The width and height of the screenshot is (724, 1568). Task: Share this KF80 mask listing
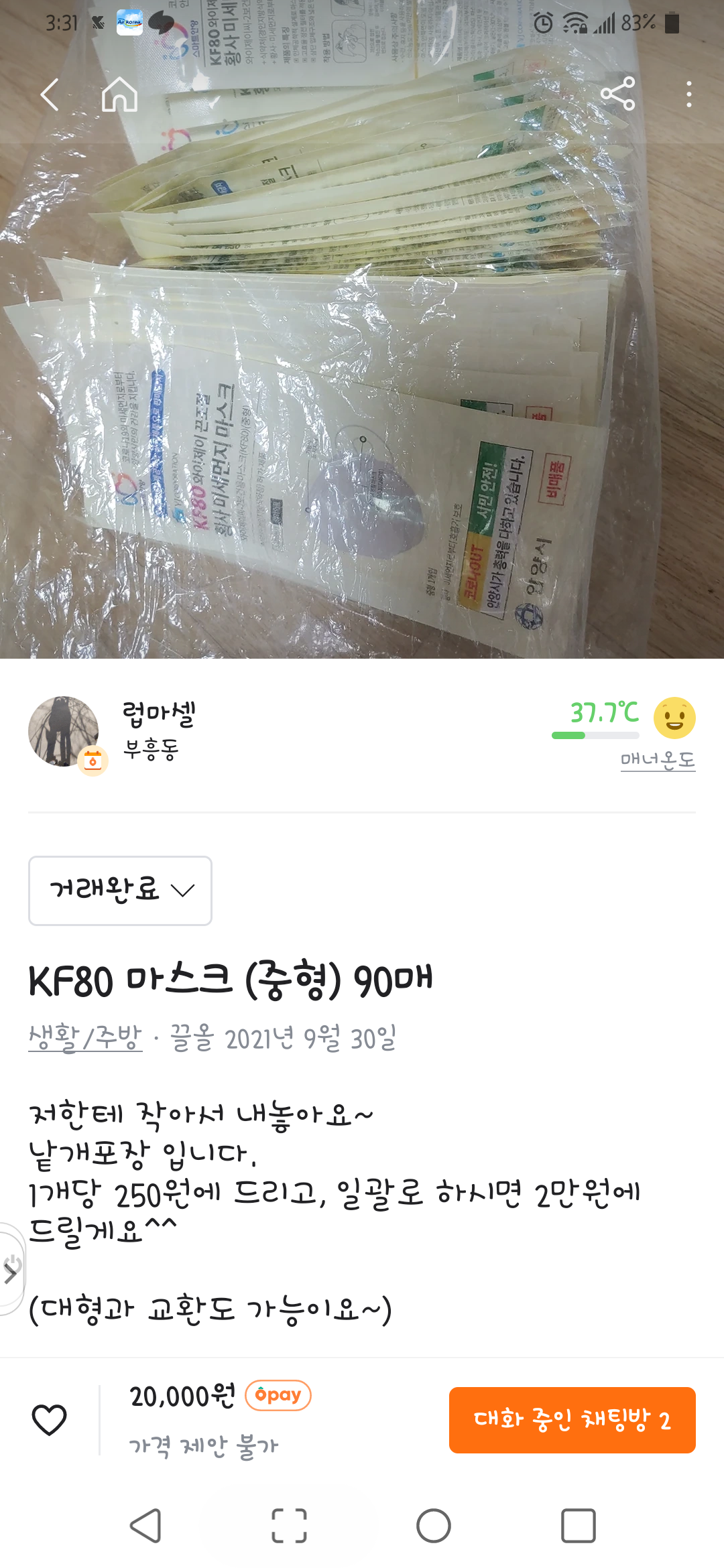pos(618,94)
